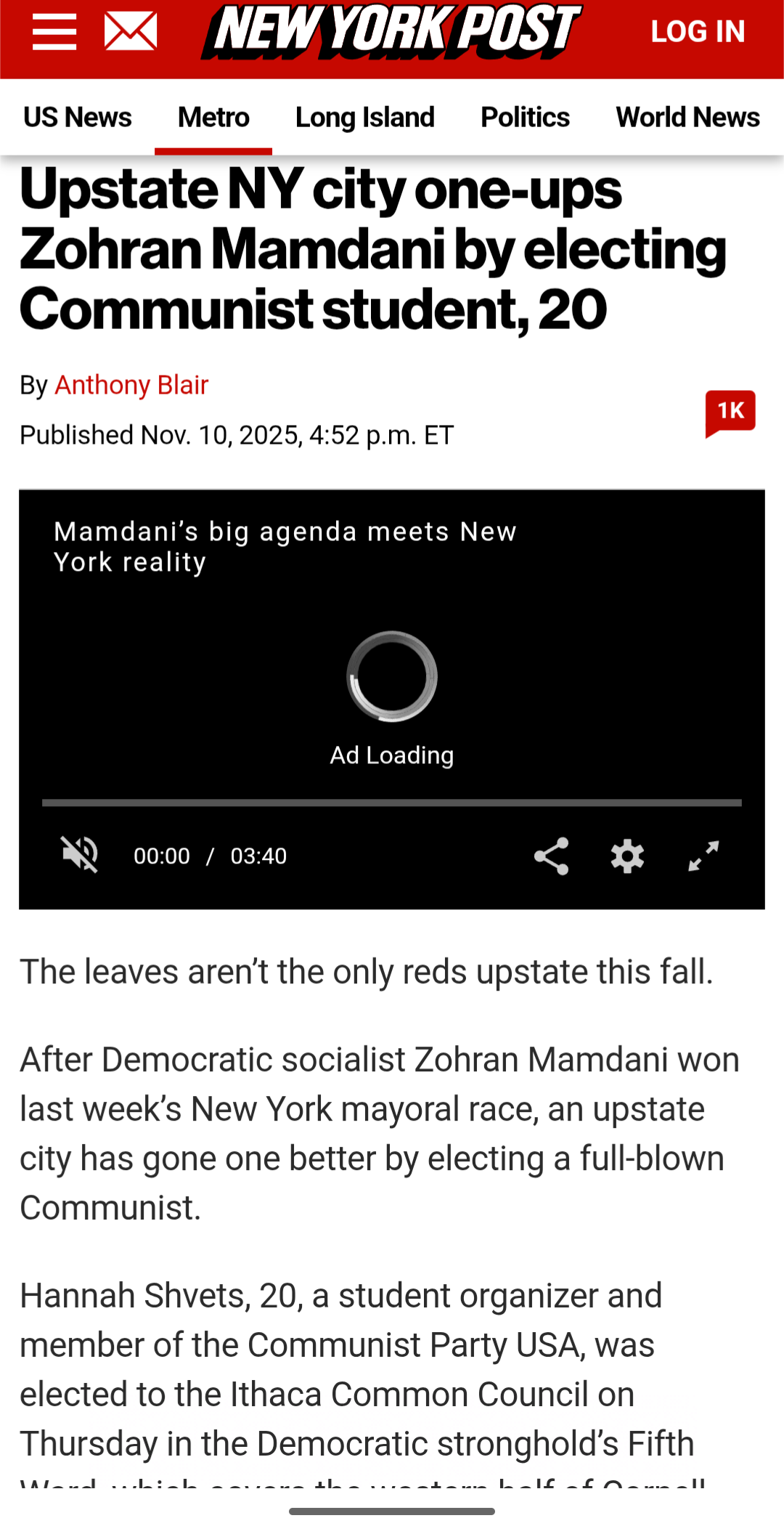
Task: Switch to World News
Action: 687,118
